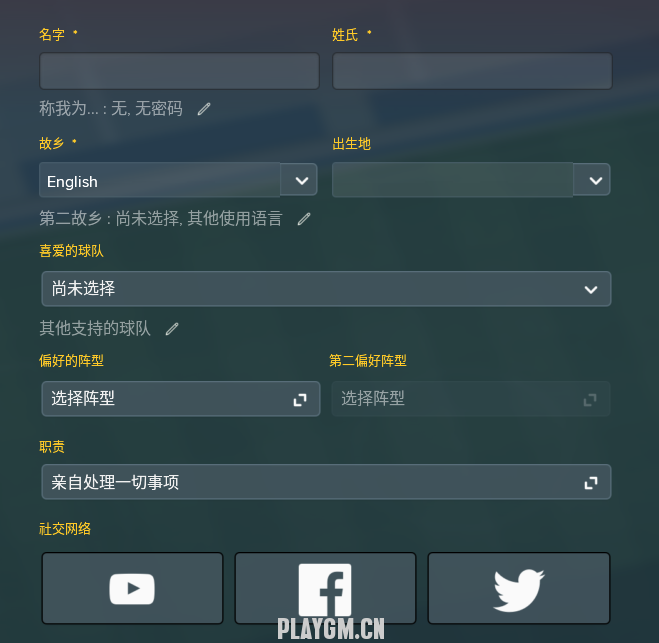The height and width of the screenshot is (643, 659).
Task: Open 职责 selector 亲自处理一切事项
Action: (x=326, y=482)
